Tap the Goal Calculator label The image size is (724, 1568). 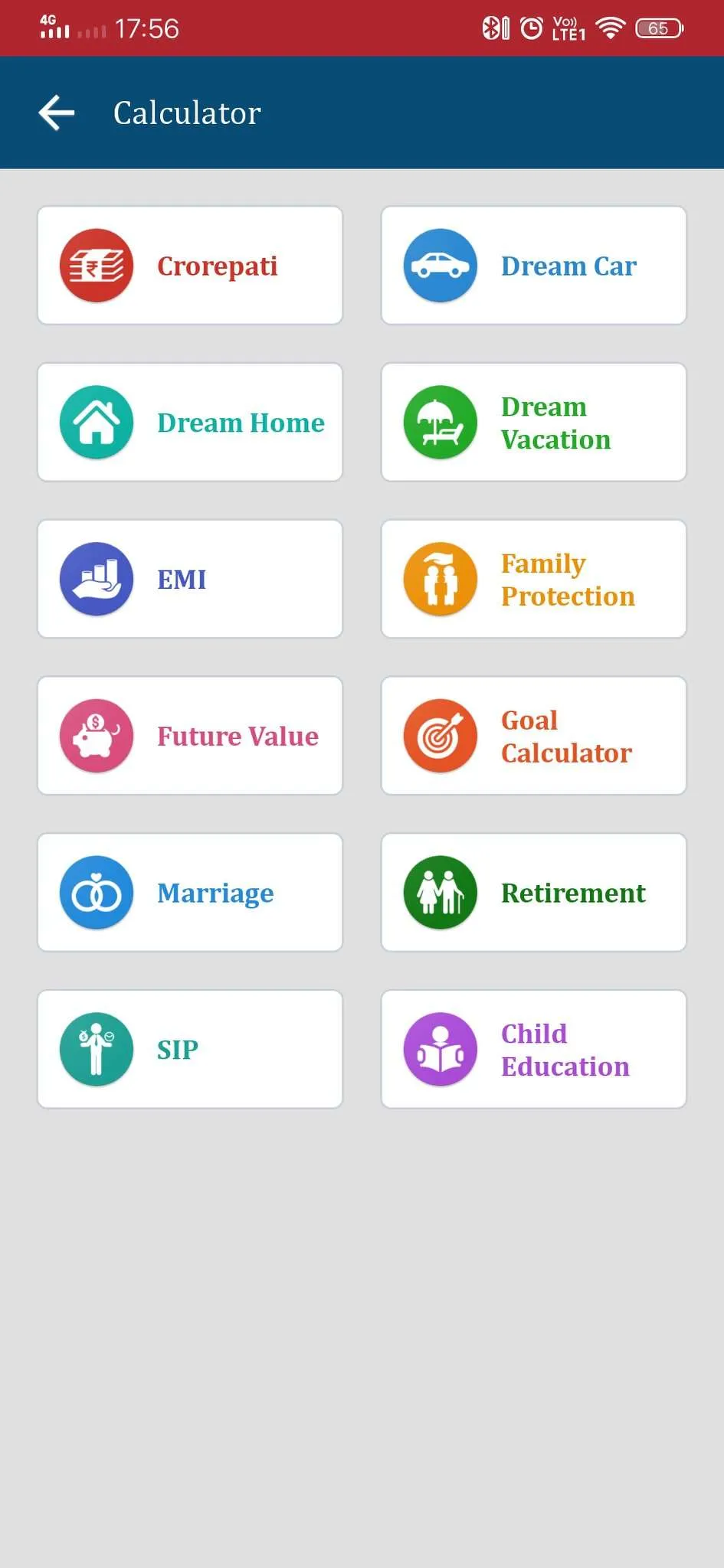click(566, 736)
